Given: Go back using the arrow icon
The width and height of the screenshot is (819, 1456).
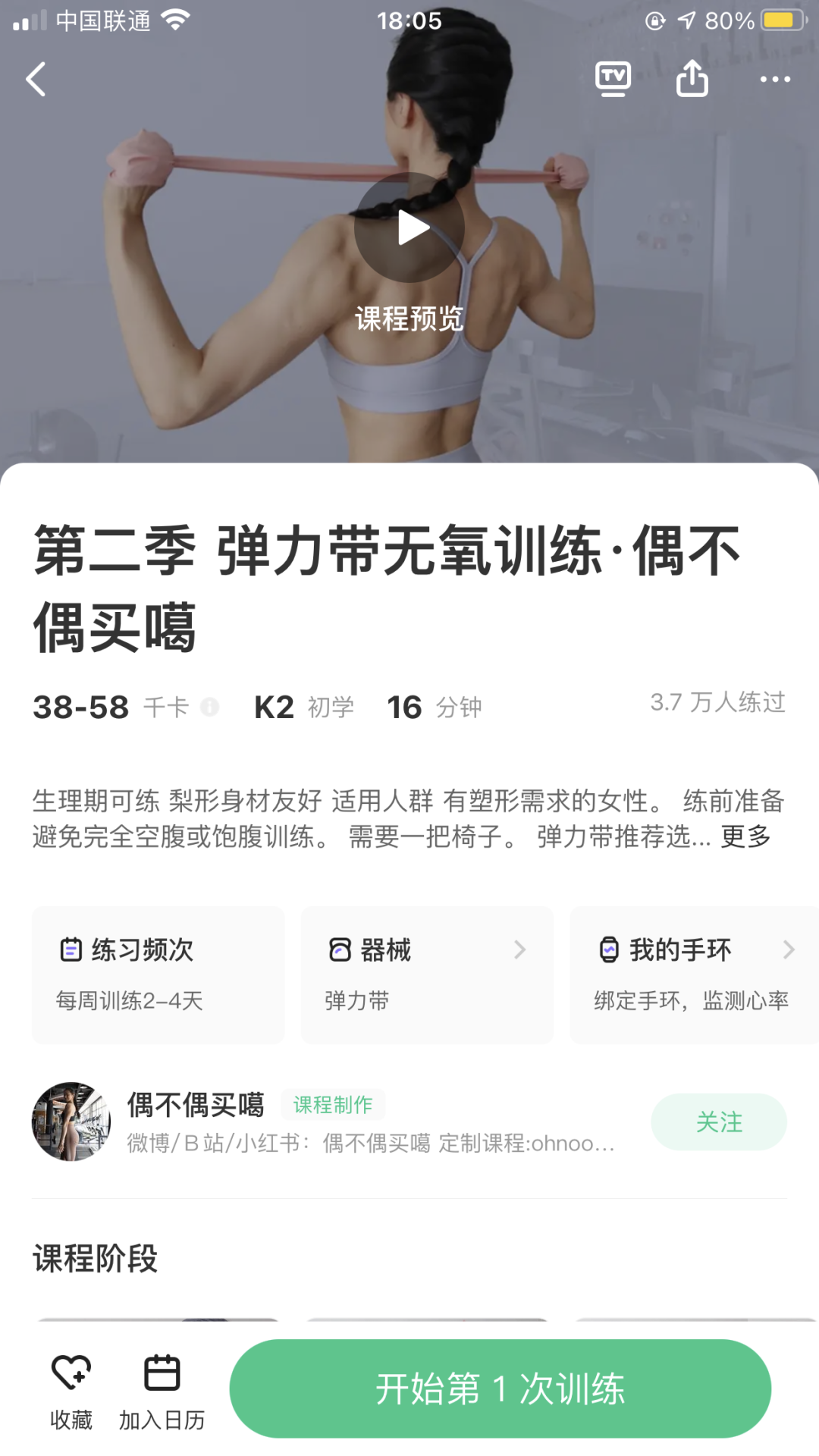Looking at the screenshot, I should click(x=36, y=79).
